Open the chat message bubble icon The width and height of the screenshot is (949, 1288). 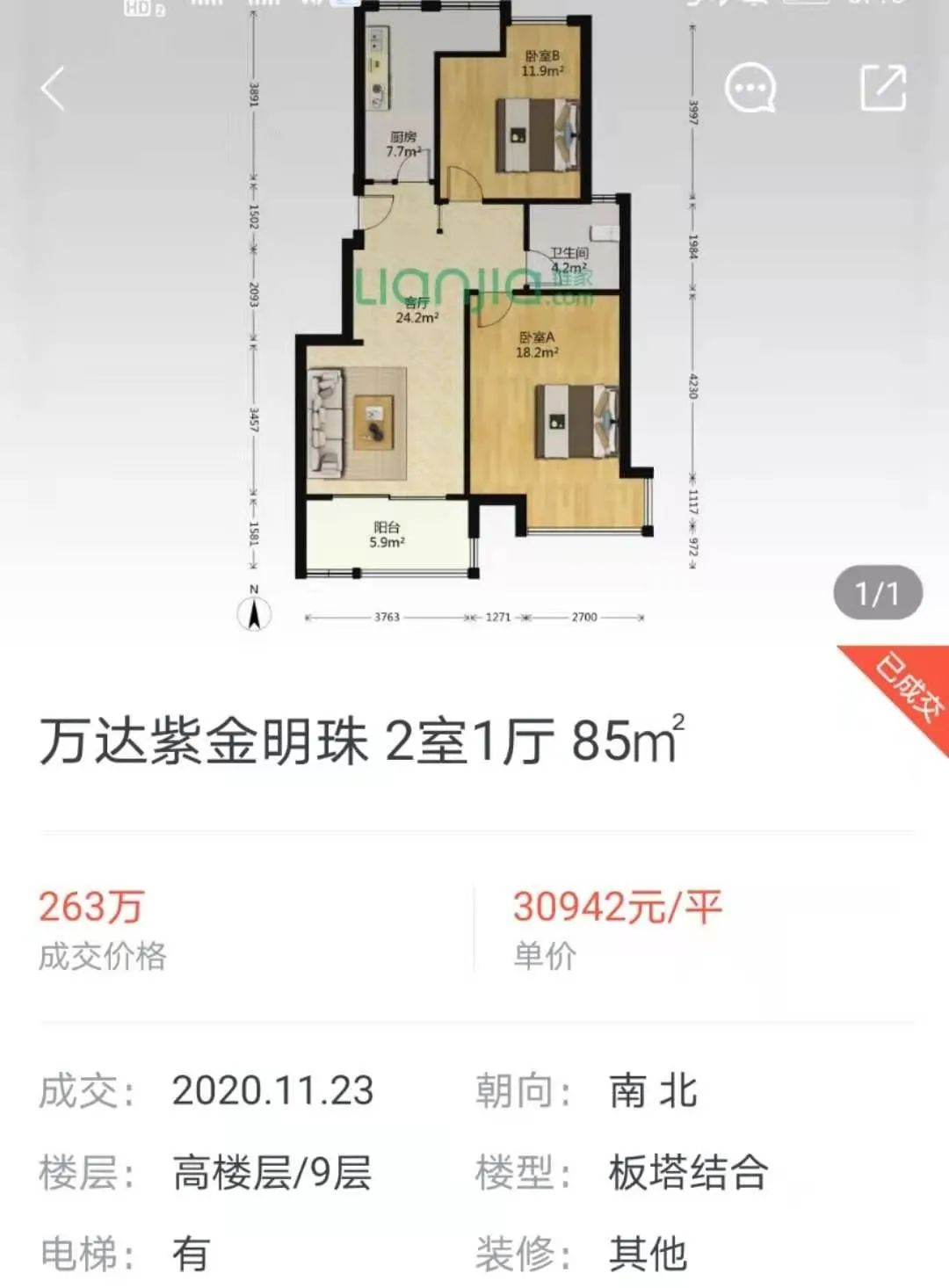(750, 89)
